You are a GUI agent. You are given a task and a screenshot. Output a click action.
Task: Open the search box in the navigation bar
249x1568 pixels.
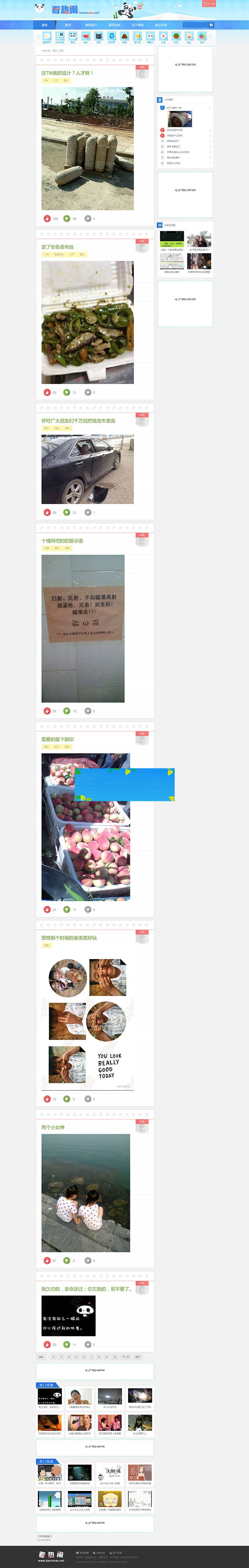196,25
